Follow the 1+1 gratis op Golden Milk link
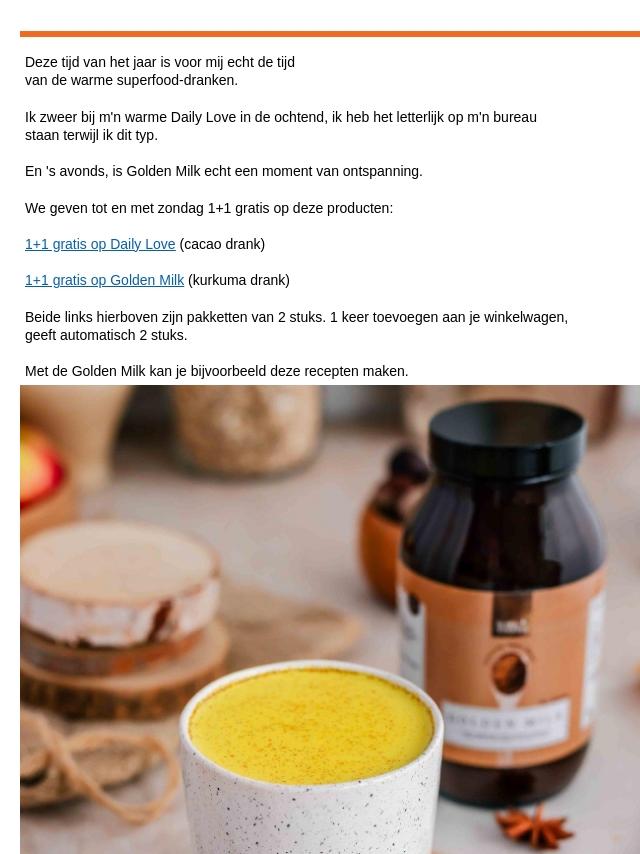This screenshot has height=854, width=640. click(x=105, y=280)
